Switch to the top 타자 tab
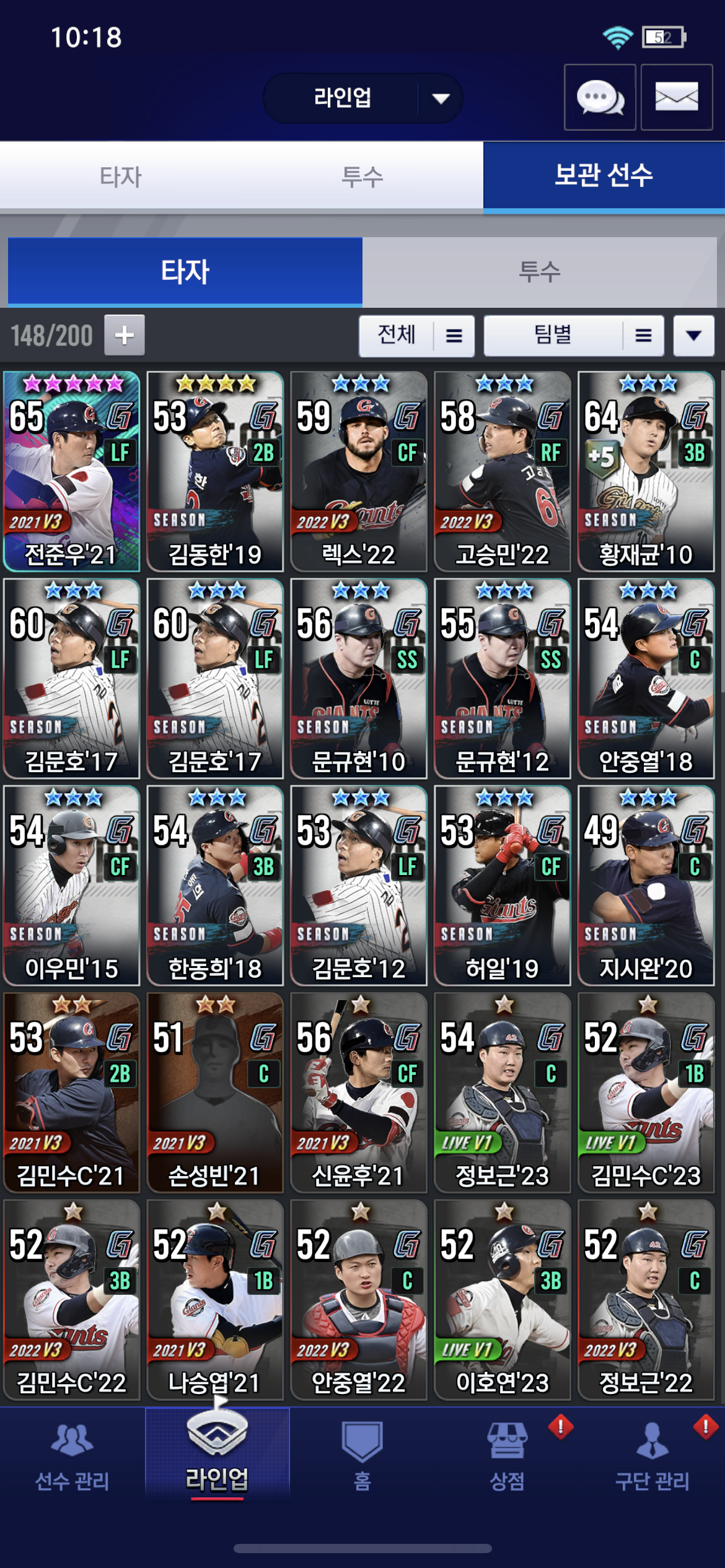The width and height of the screenshot is (725, 1568). point(121,176)
